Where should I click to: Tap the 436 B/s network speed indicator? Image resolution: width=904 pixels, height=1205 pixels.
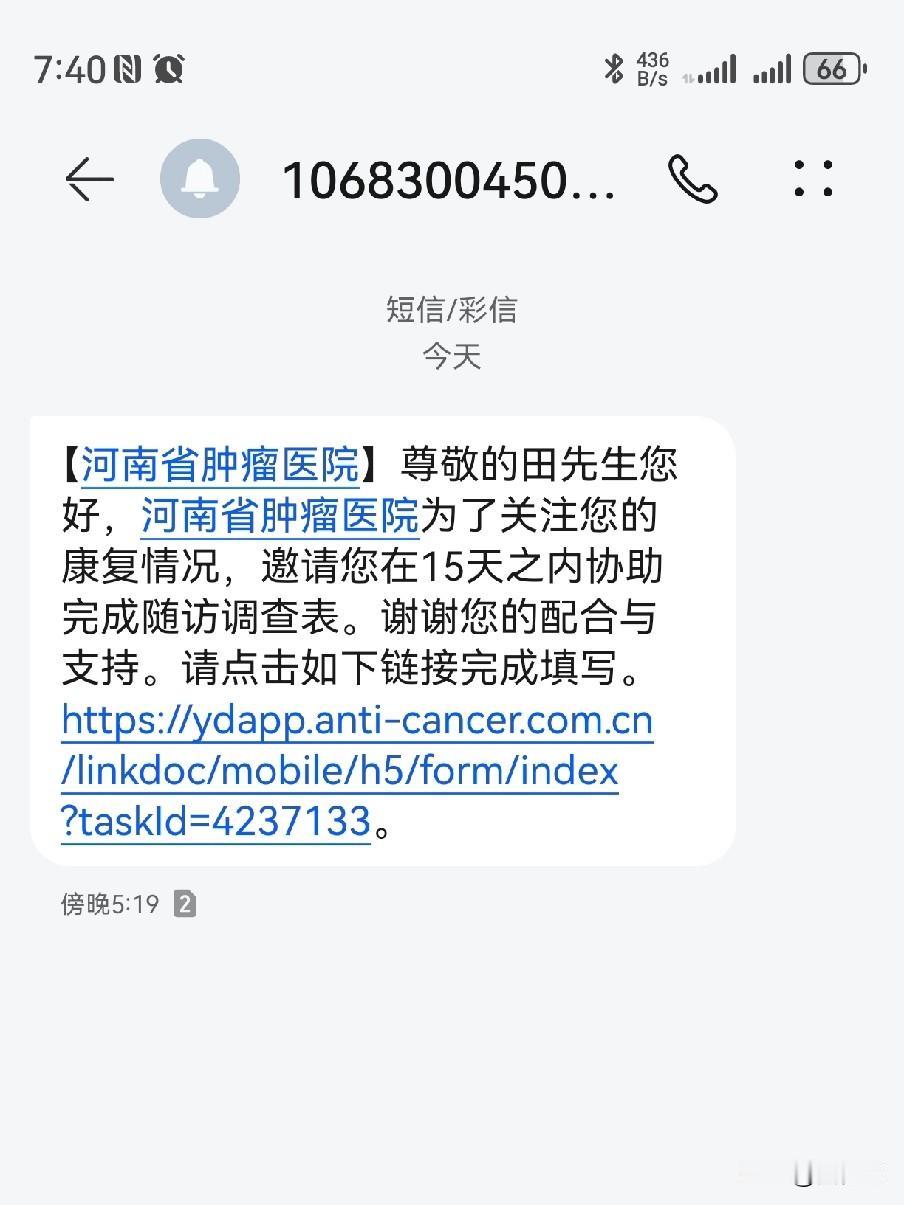(650, 68)
